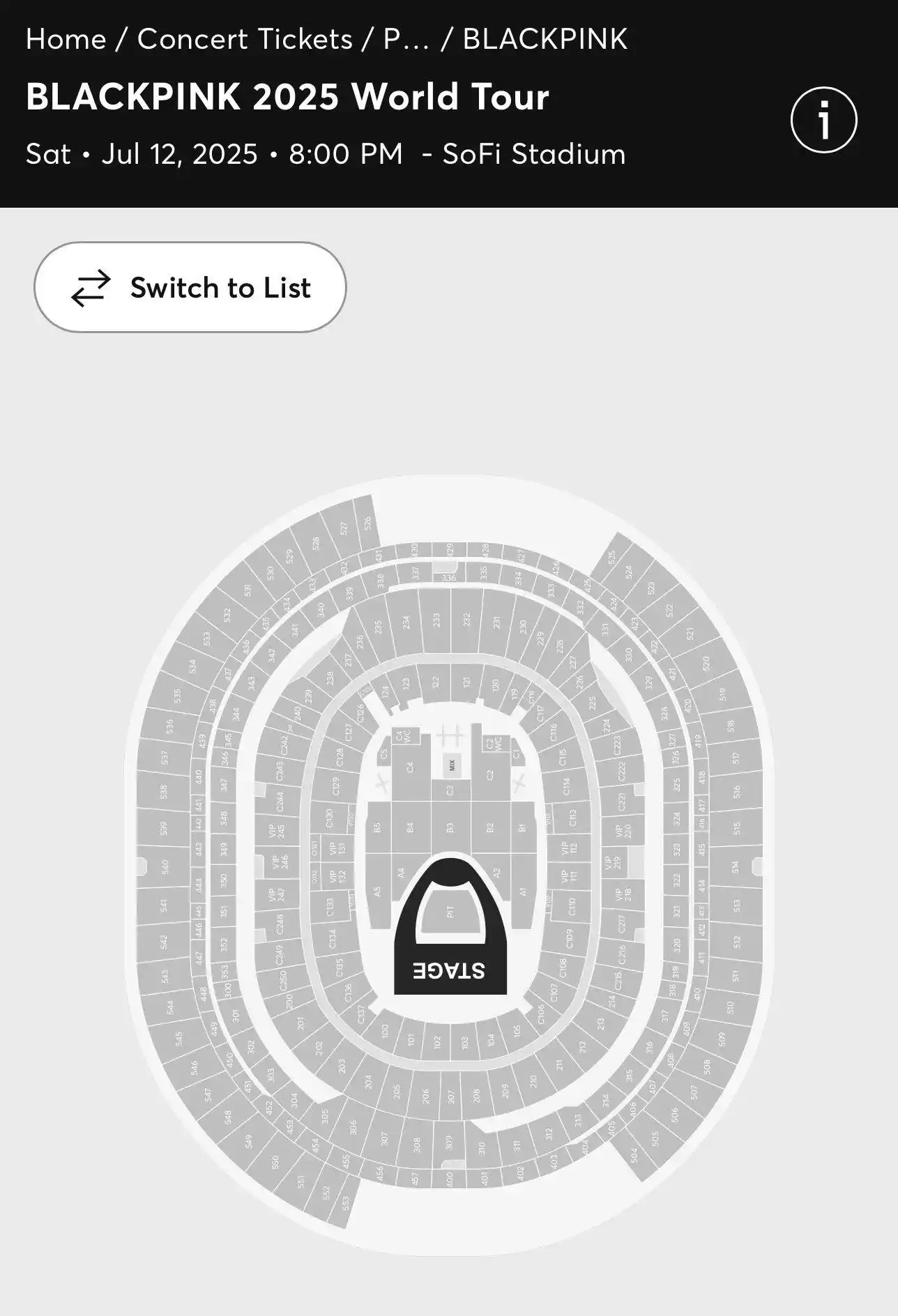Open the event info icon

pos(823,120)
